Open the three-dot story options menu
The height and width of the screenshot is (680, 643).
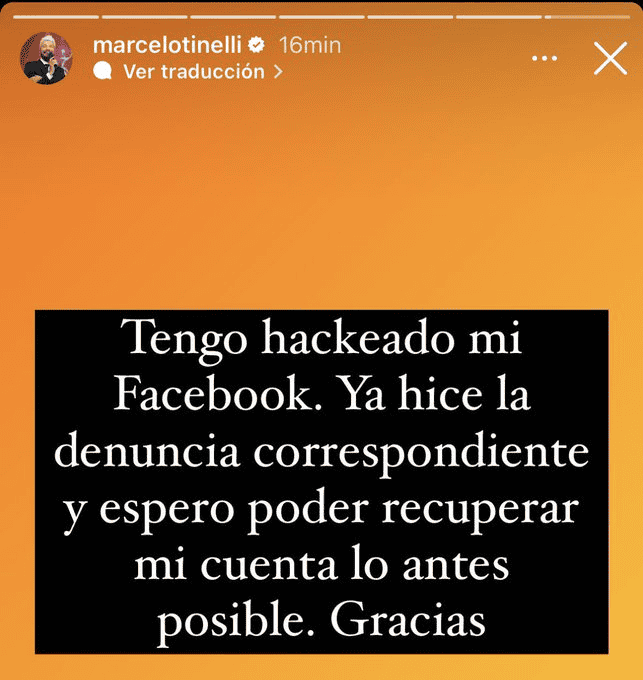tap(544, 59)
